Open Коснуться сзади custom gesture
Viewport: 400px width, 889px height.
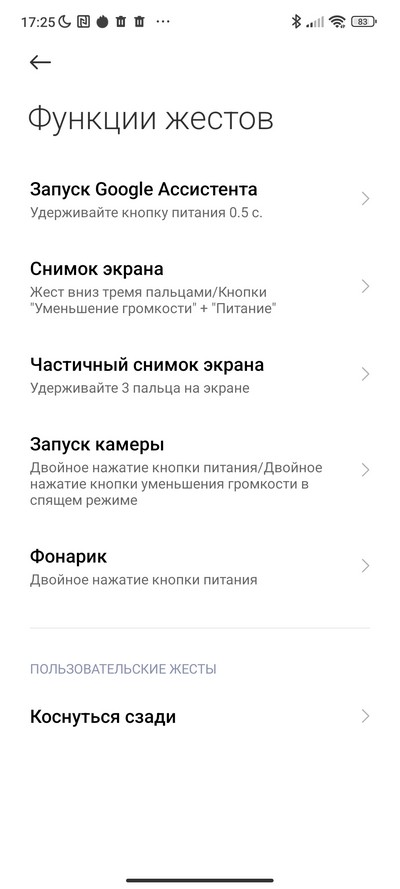pos(200,717)
